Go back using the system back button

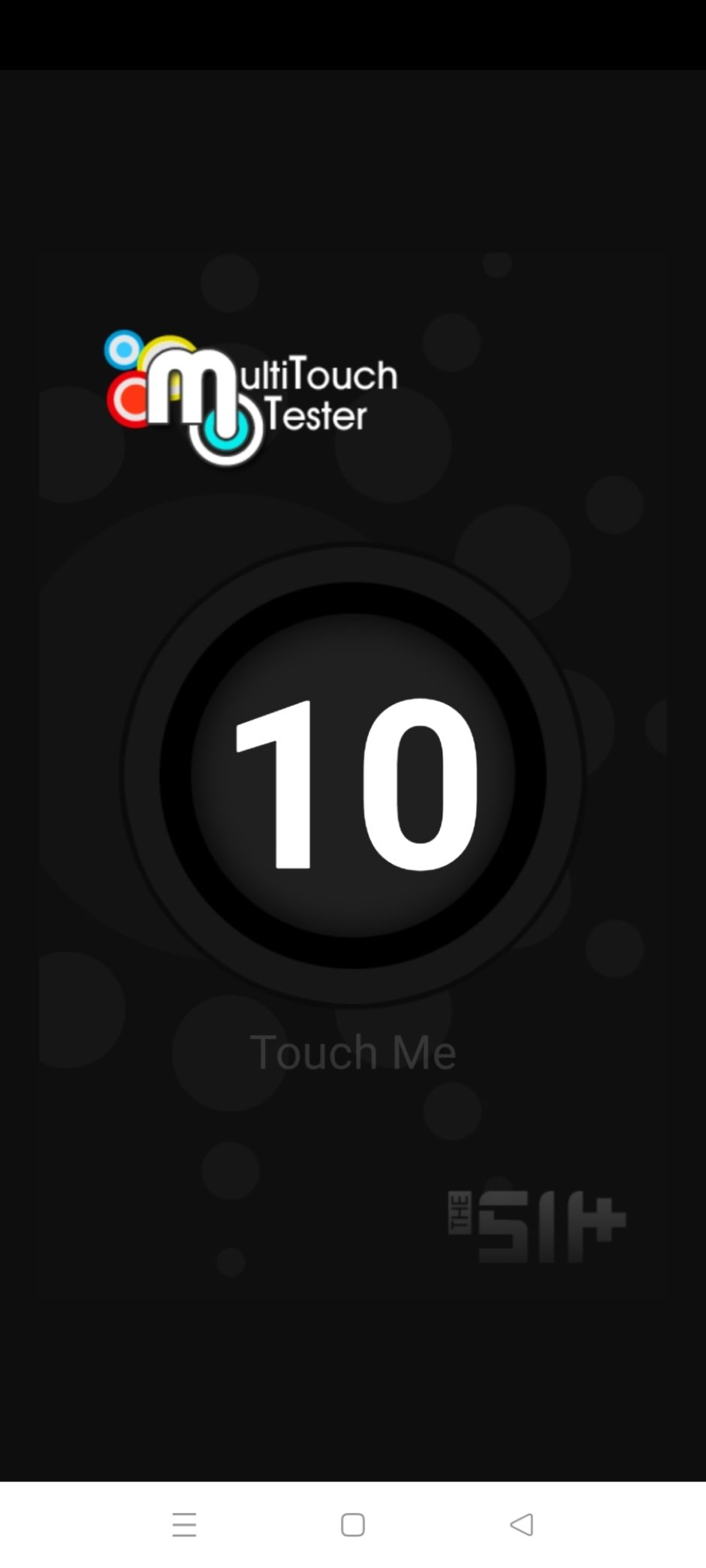(x=522, y=1524)
